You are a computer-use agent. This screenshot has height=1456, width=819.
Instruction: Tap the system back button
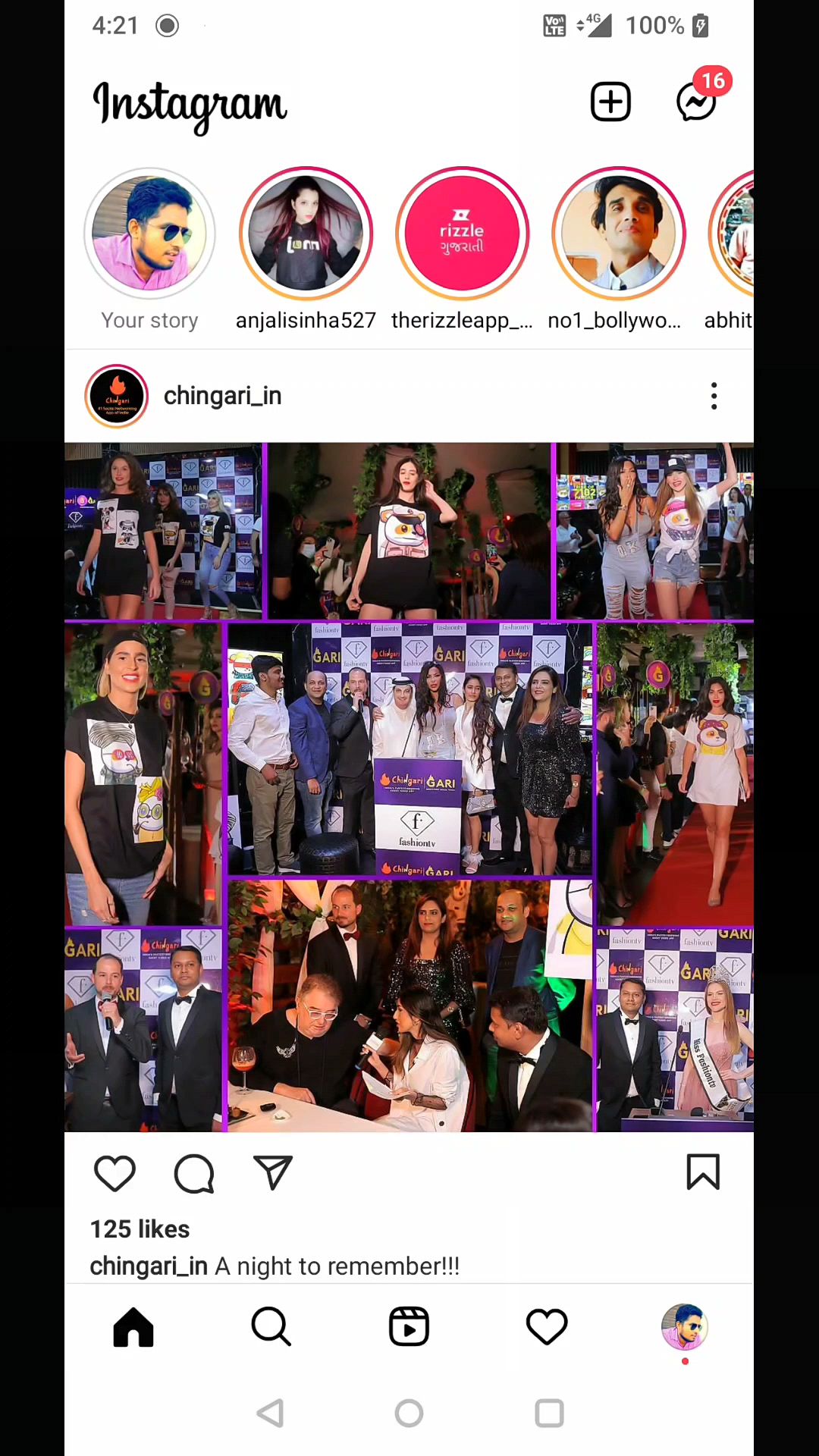pyautogui.click(x=271, y=1414)
